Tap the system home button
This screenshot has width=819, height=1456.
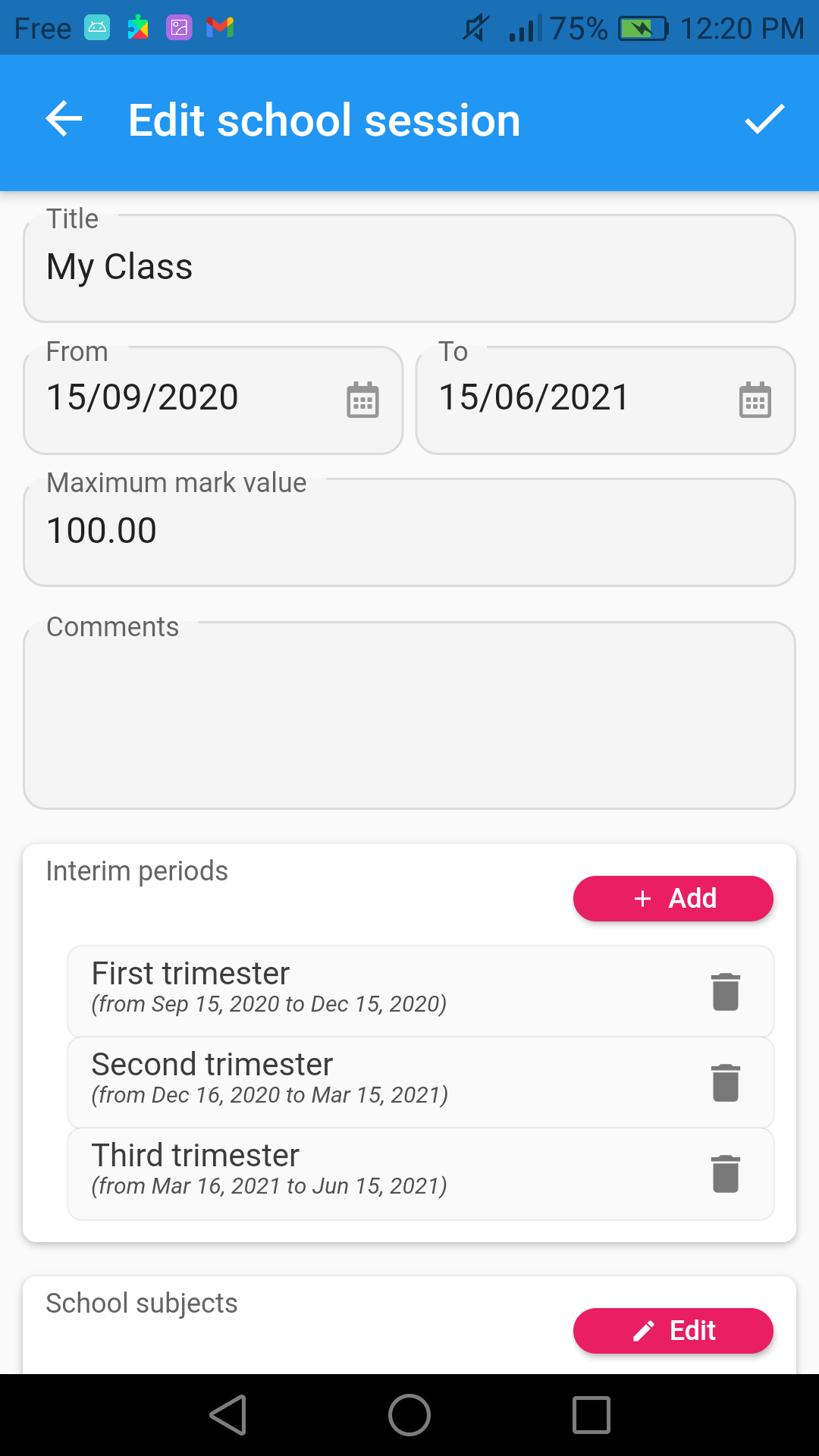(x=409, y=1415)
